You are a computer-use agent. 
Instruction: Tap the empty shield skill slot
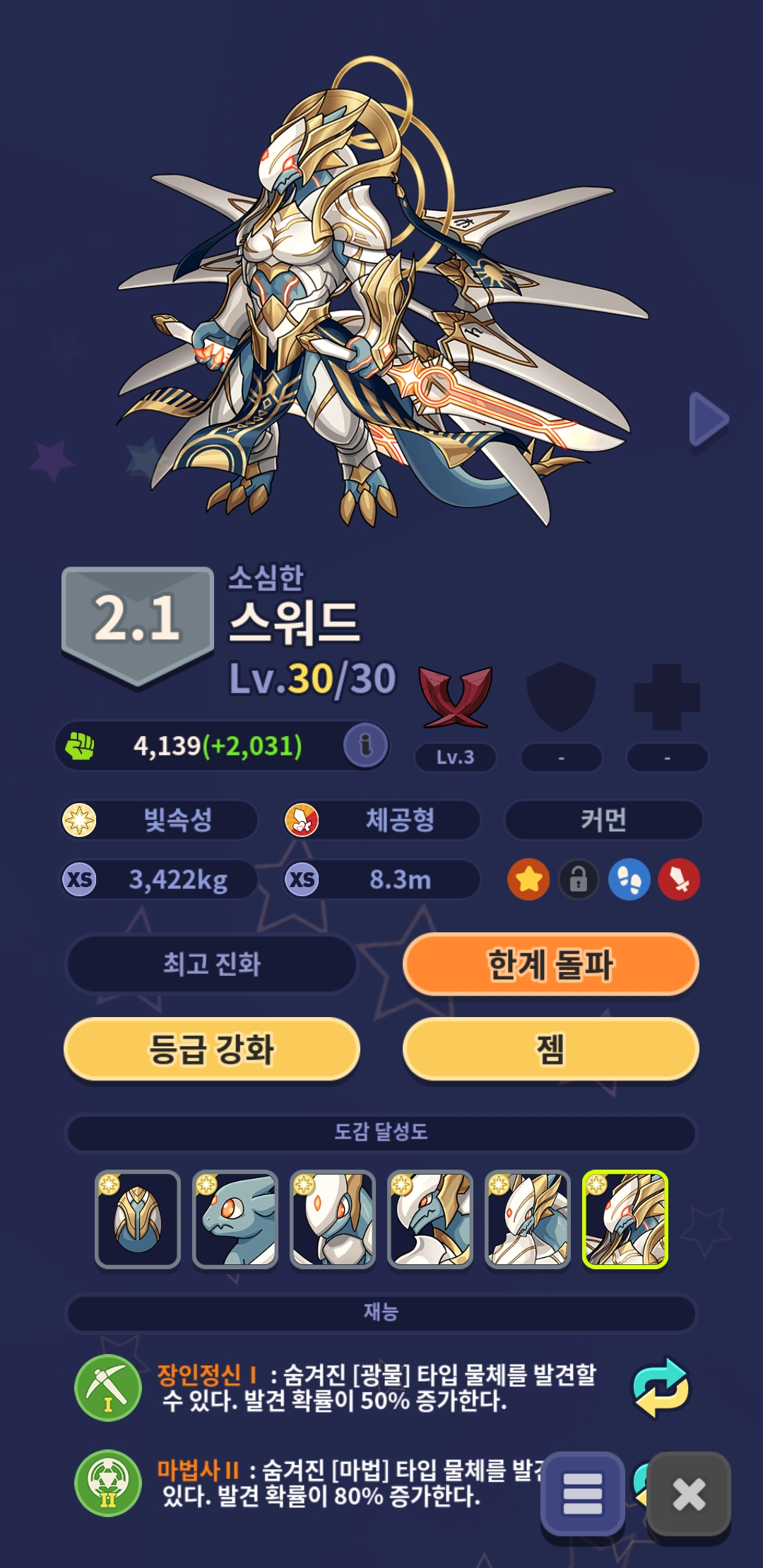point(561,698)
